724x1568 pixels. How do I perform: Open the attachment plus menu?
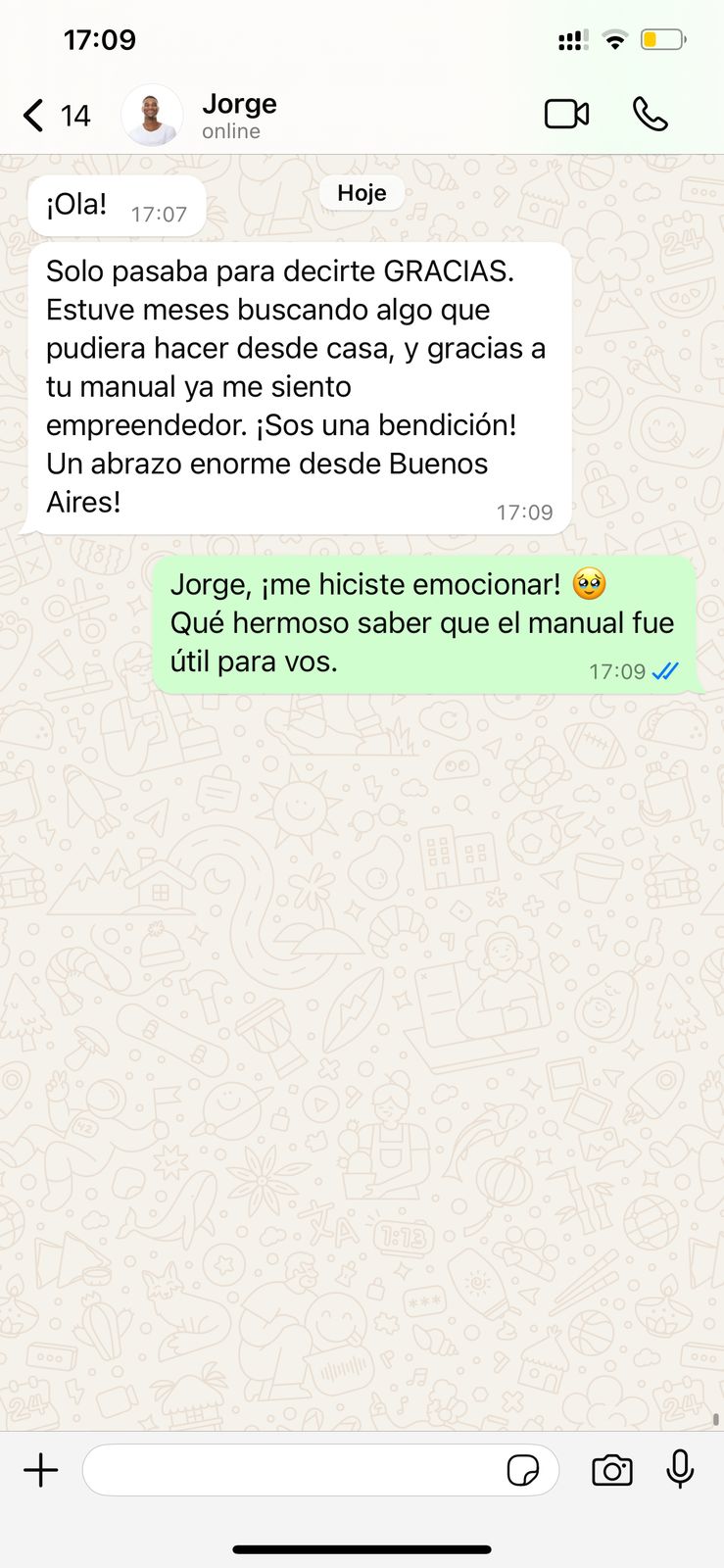tap(41, 1470)
